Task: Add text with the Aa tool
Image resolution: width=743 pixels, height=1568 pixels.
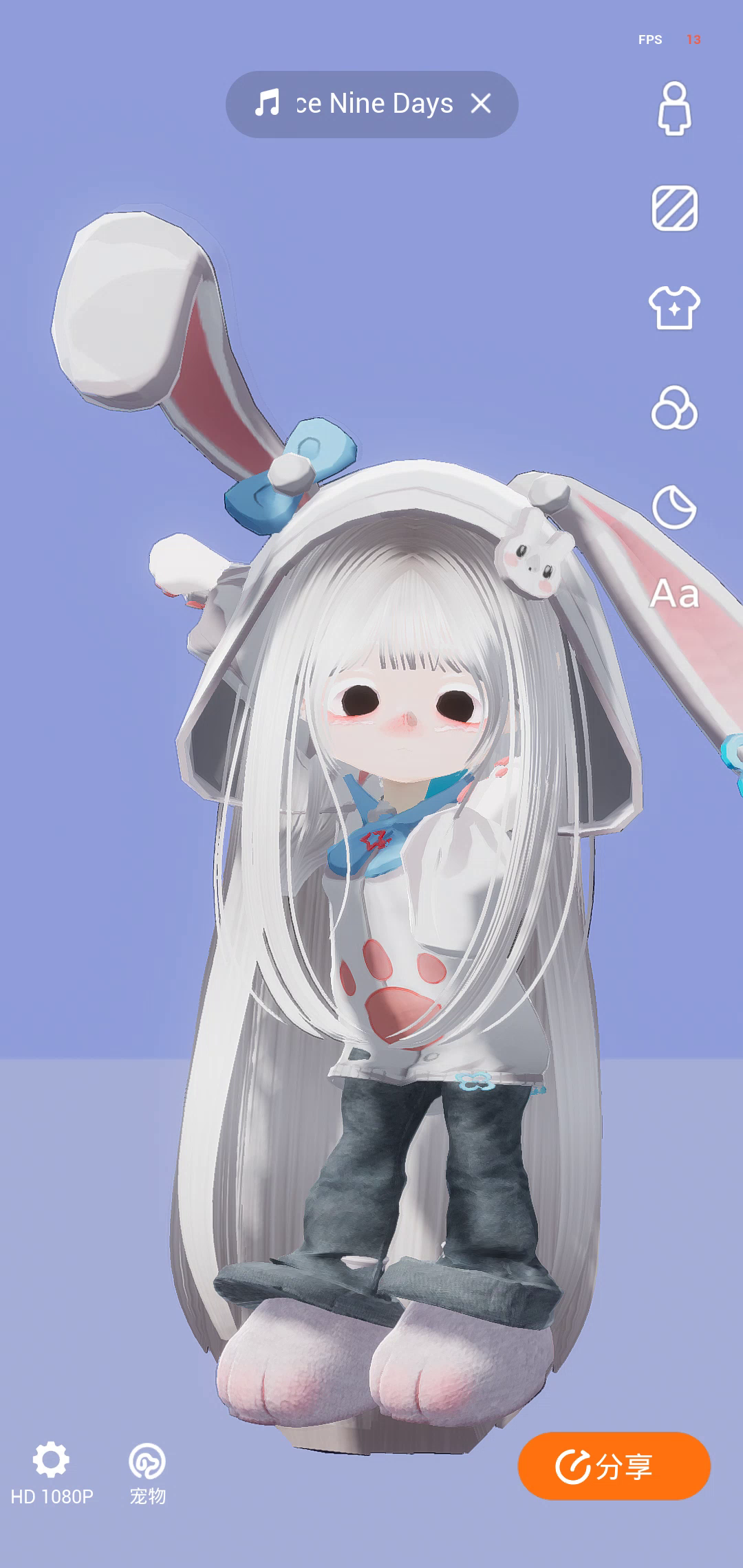Action: pyautogui.click(x=674, y=594)
